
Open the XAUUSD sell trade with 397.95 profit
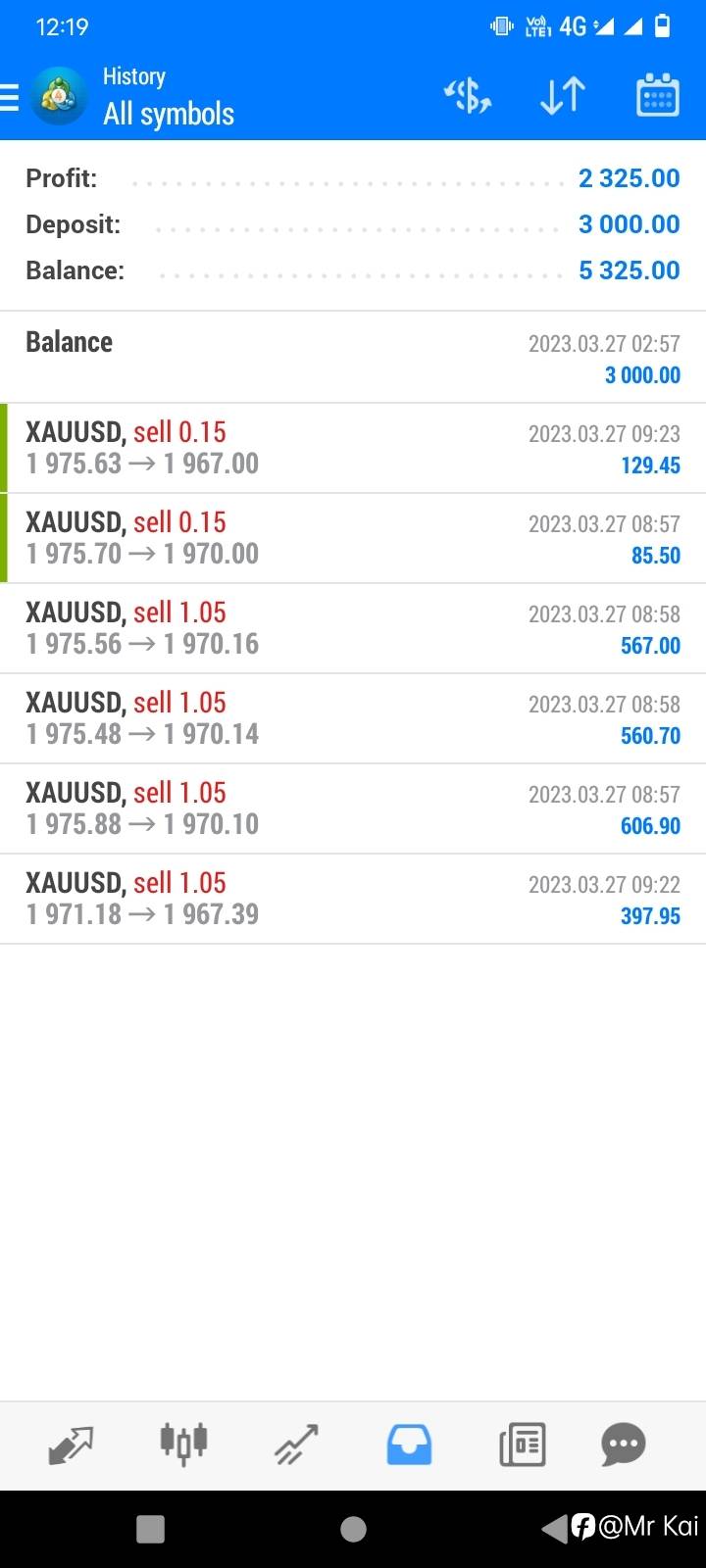pyautogui.click(x=353, y=899)
